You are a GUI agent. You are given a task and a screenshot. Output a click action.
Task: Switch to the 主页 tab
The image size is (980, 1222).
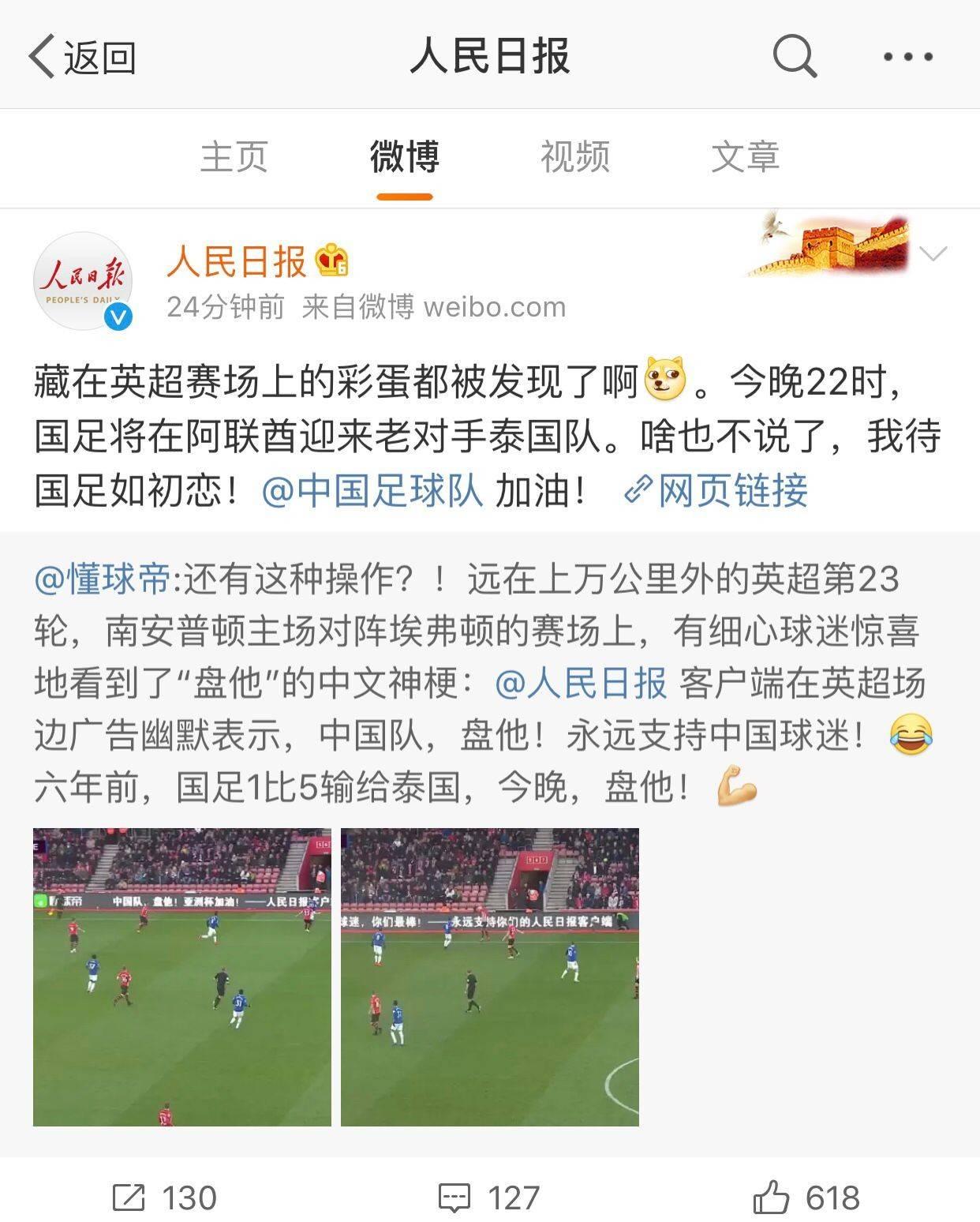click(234, 158)
